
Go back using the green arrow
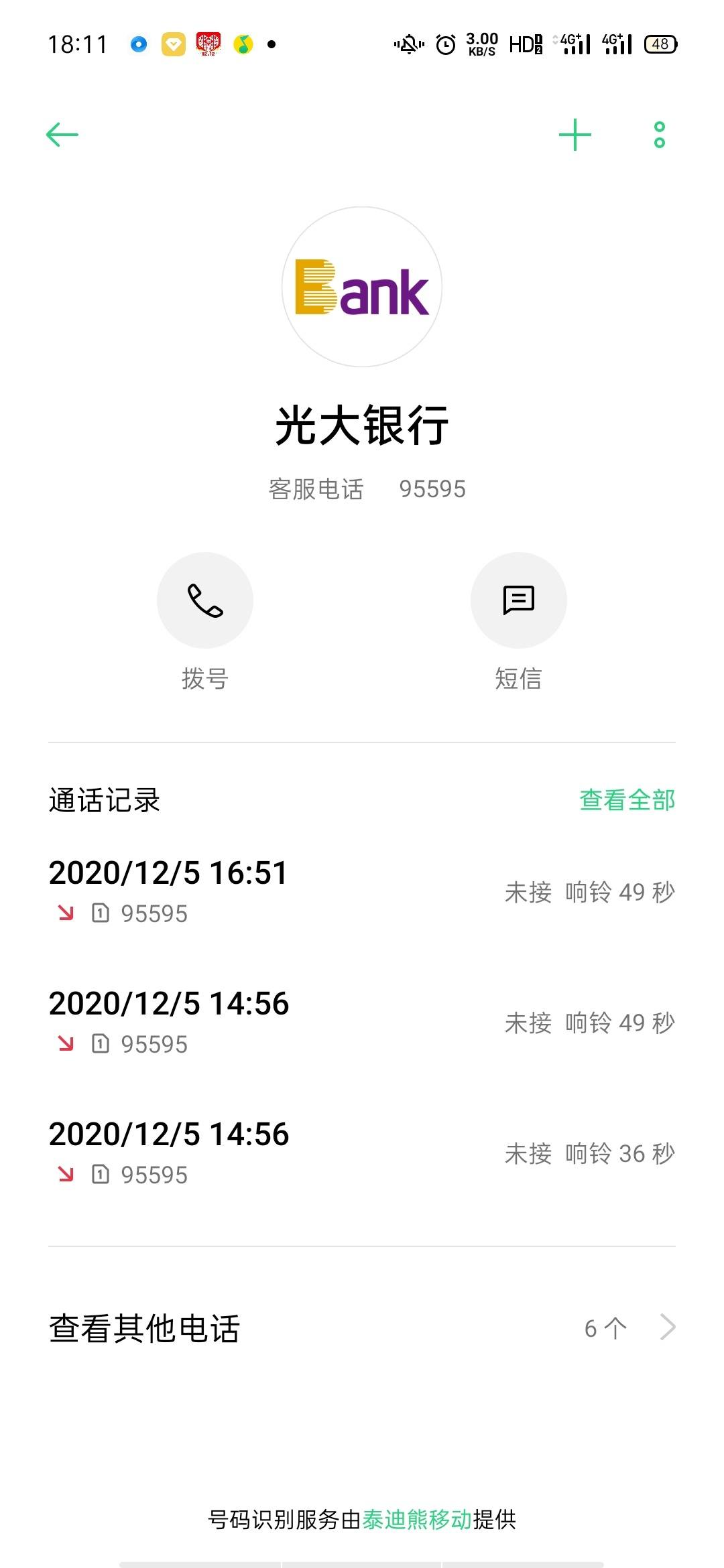pyautogui.click(x=62, y=135)
